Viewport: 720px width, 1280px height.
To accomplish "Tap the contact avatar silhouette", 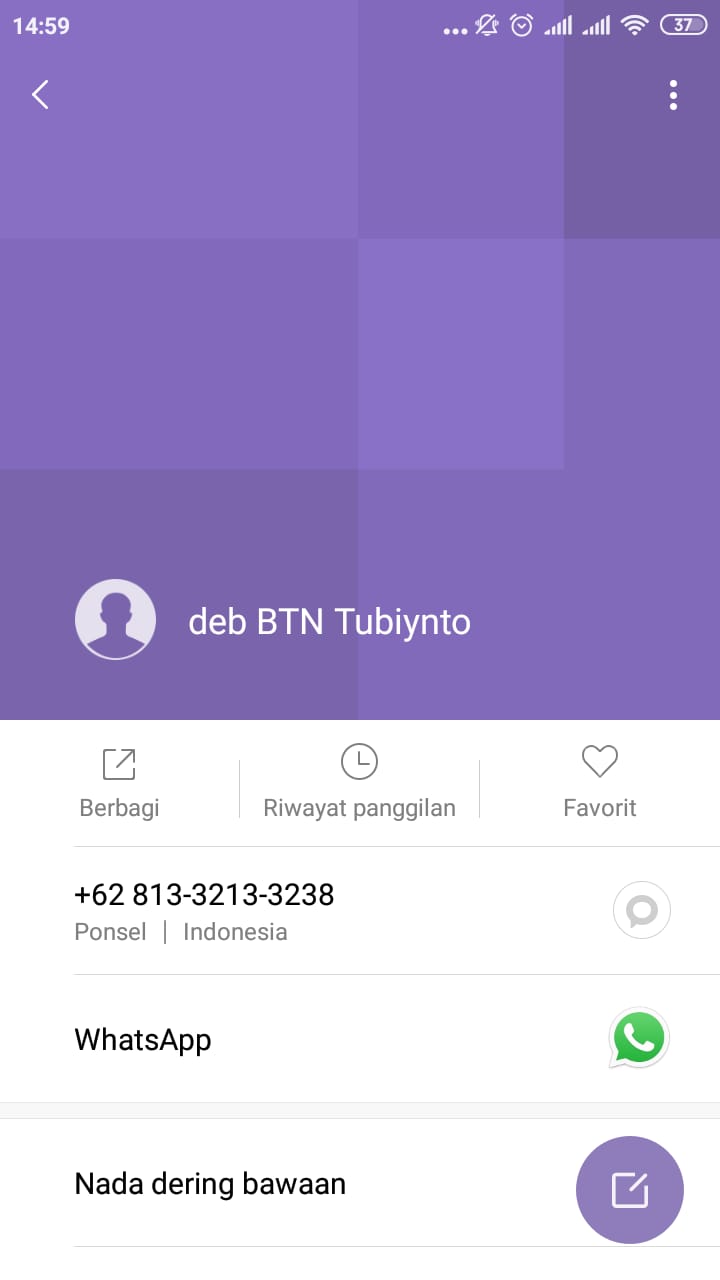I will click(115, 619).
